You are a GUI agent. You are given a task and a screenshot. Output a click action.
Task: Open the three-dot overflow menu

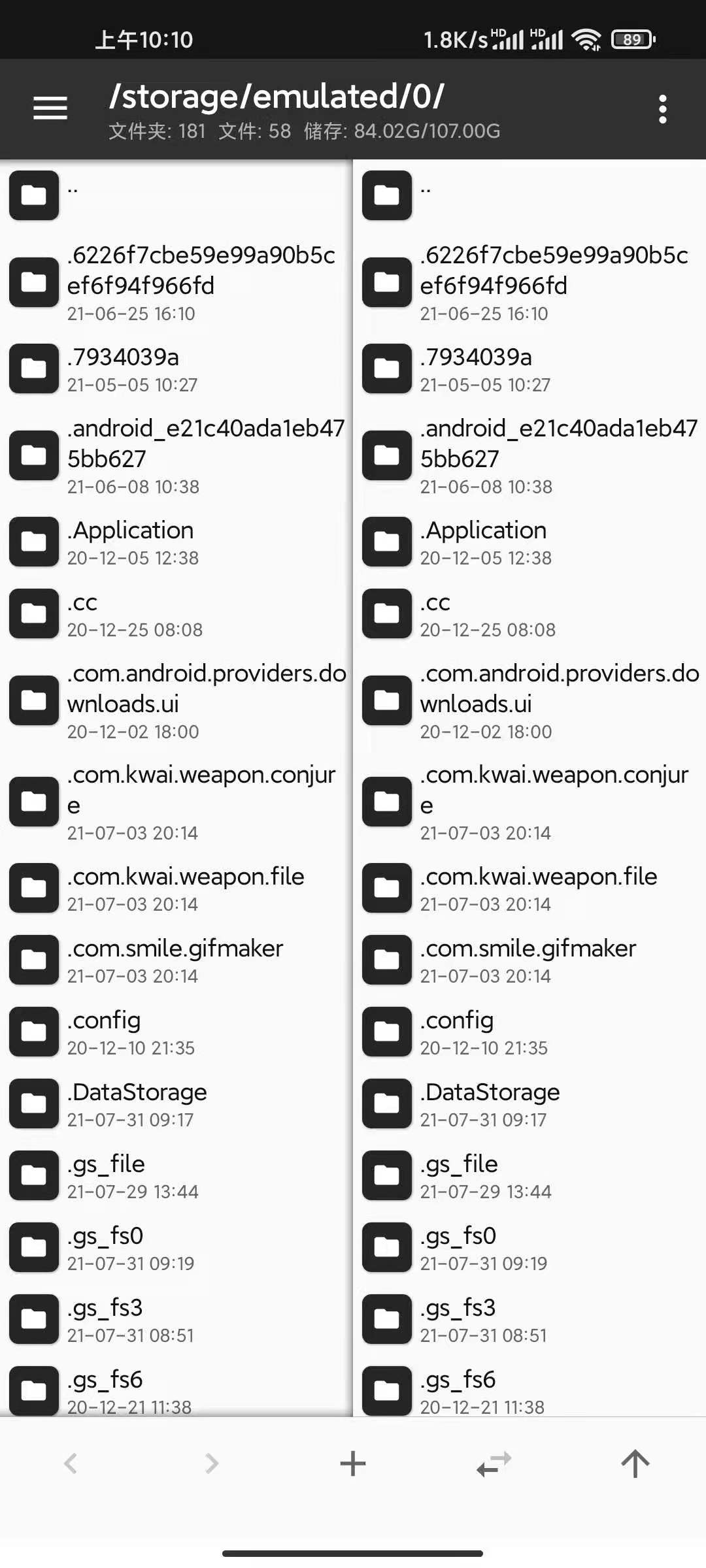click(x=662, y=109)
